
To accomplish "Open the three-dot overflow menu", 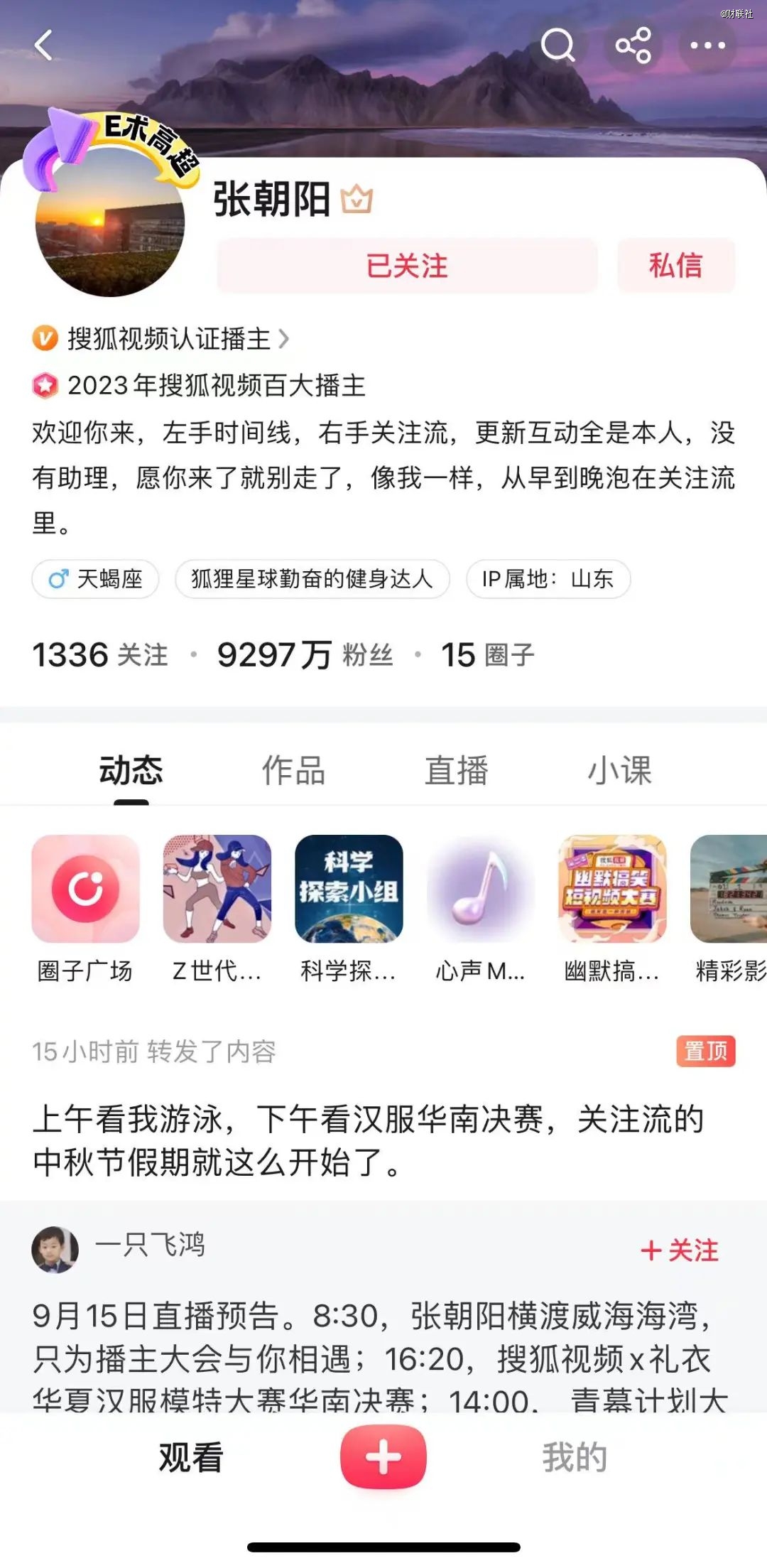I will [707, 45].
